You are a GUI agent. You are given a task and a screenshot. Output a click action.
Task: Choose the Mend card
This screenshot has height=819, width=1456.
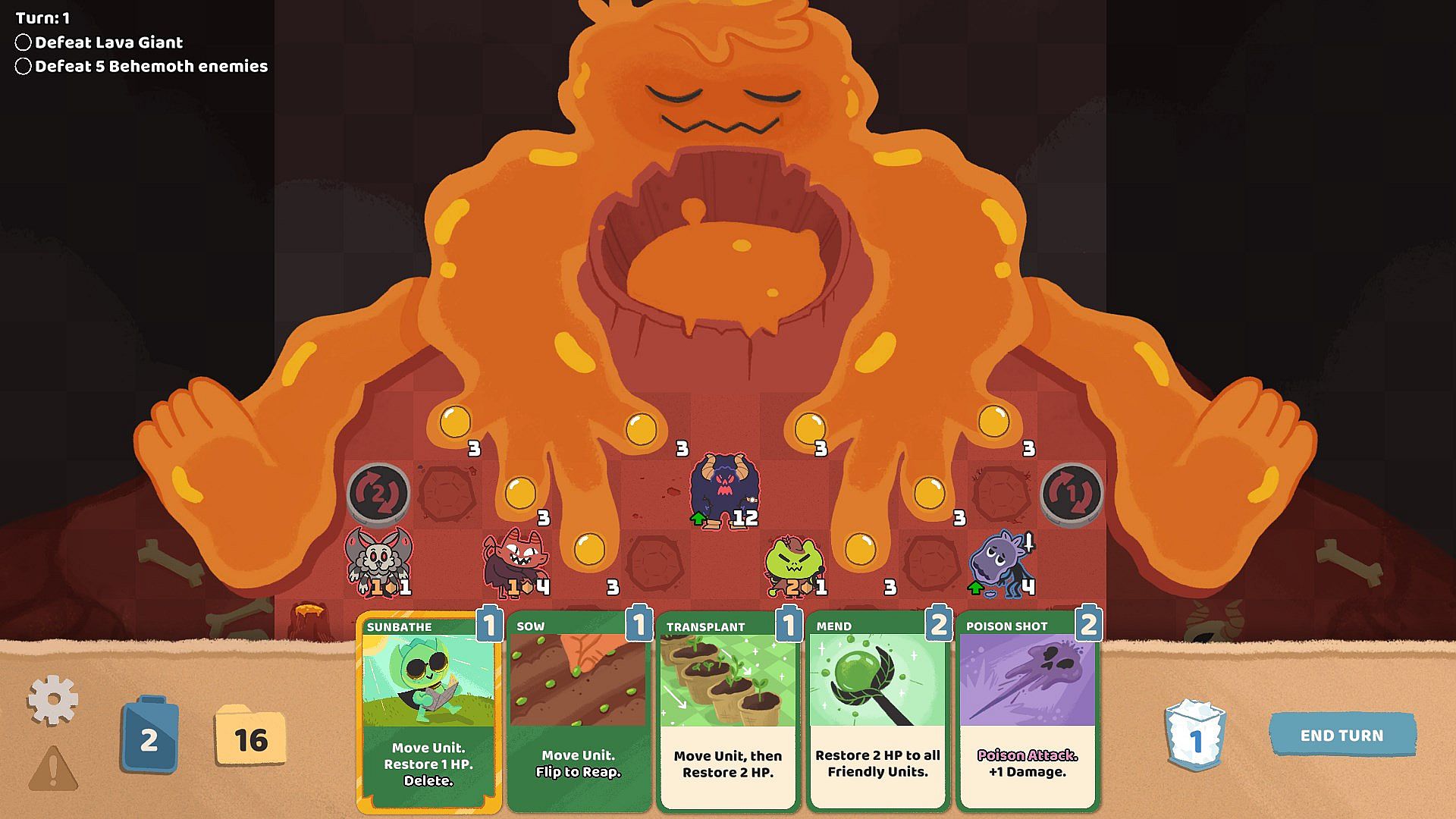point(877,713)
